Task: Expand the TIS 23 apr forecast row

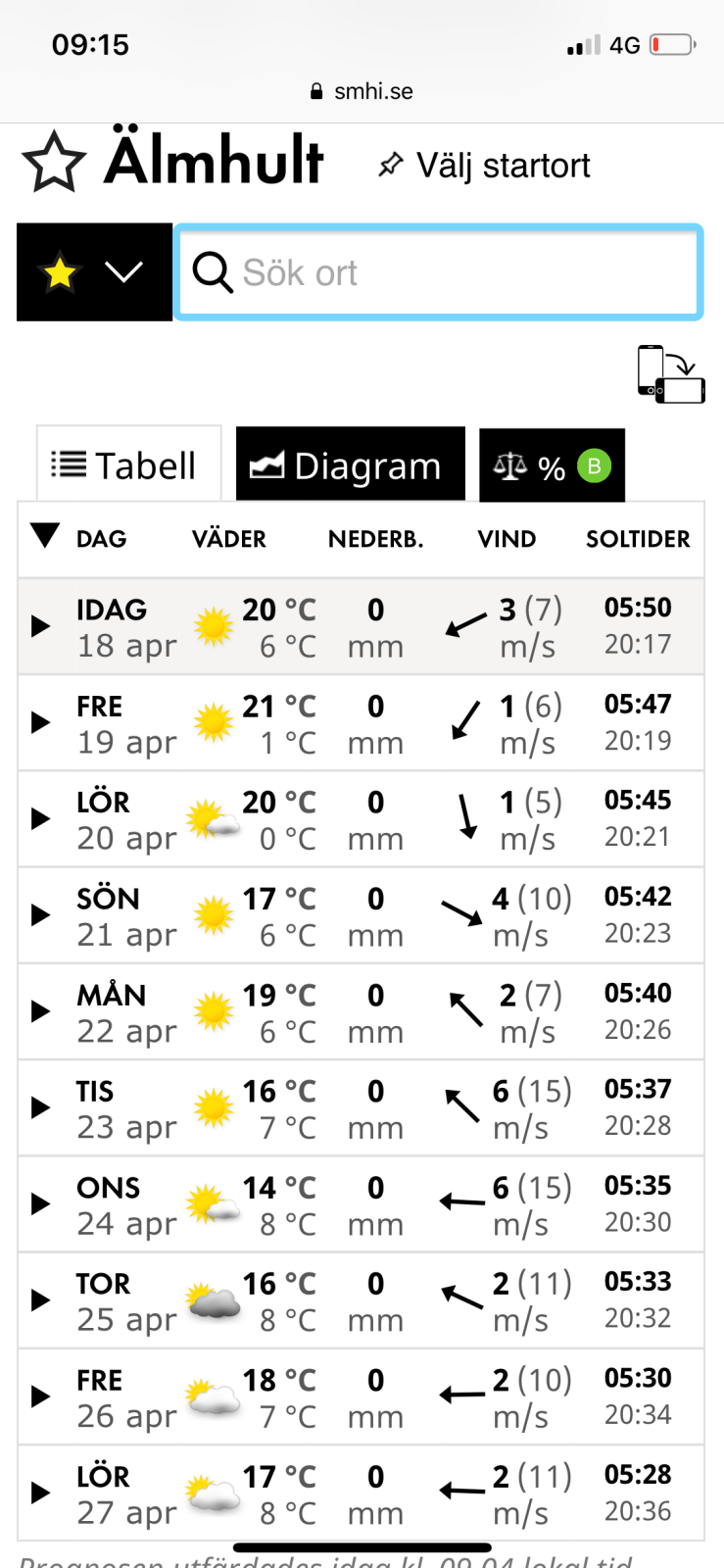Action: tap(40, 1107)
